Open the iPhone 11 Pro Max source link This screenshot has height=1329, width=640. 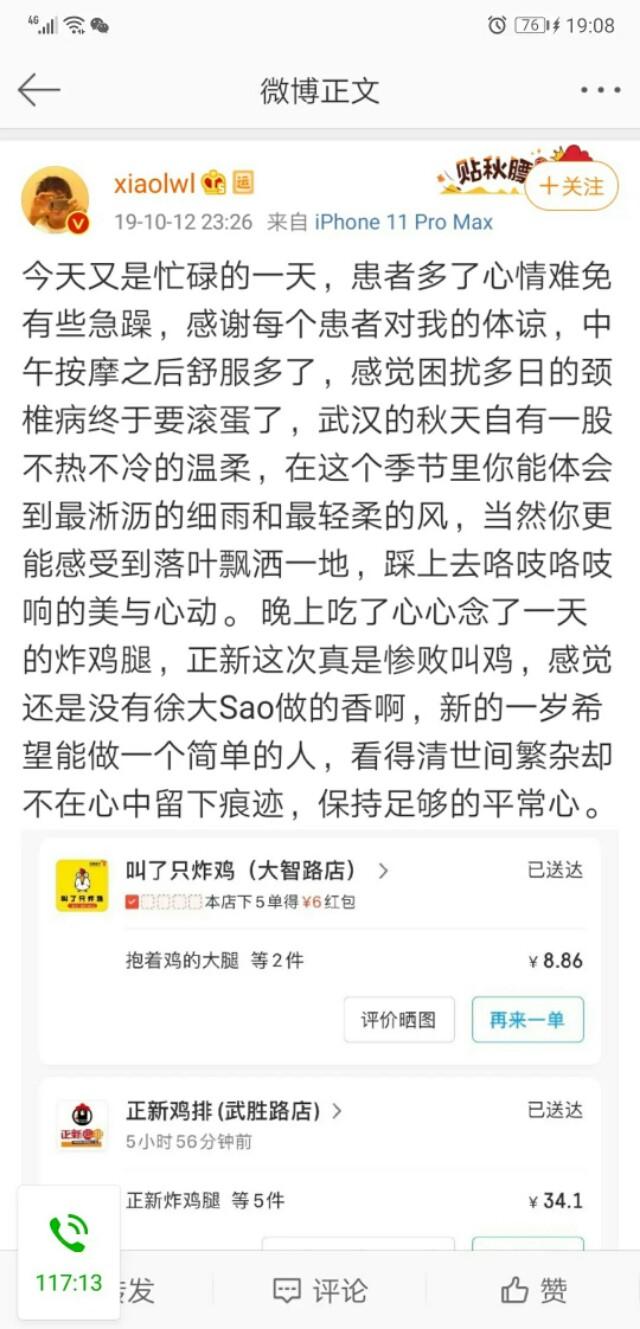click(403, 222)
